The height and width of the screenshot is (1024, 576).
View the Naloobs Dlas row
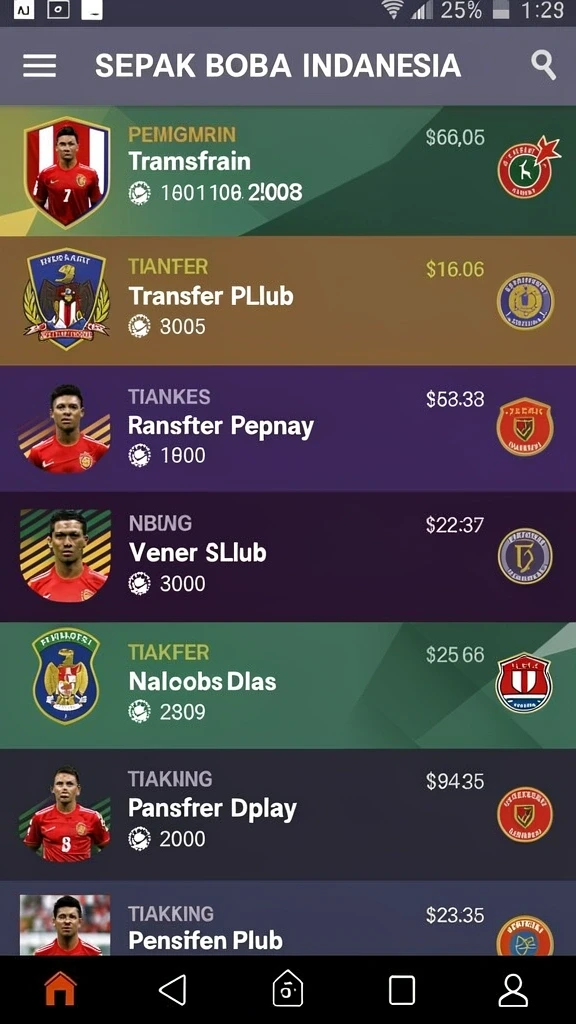[288, 685]
